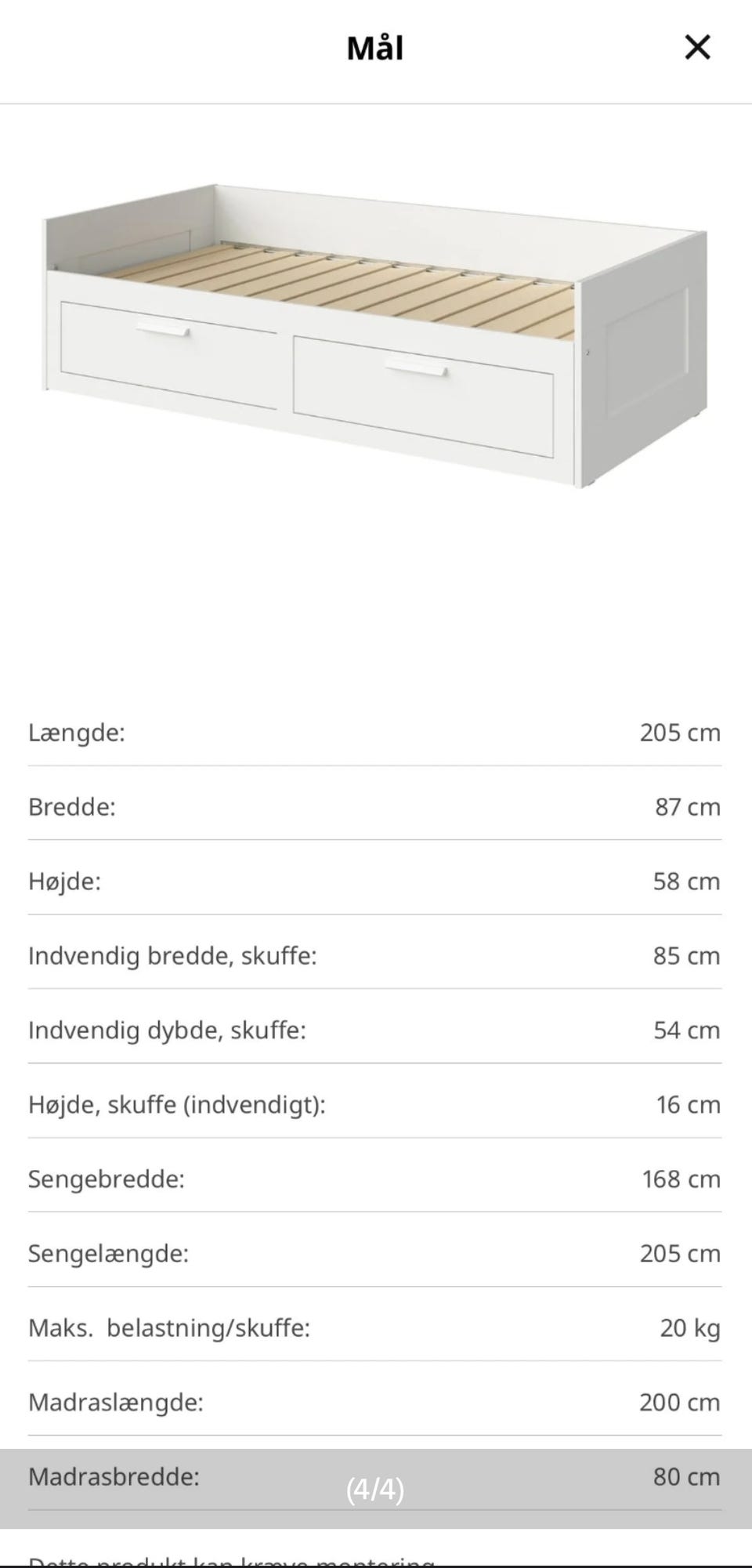Click the Maks. belastning/skuffe entry

coord(376,1328)
